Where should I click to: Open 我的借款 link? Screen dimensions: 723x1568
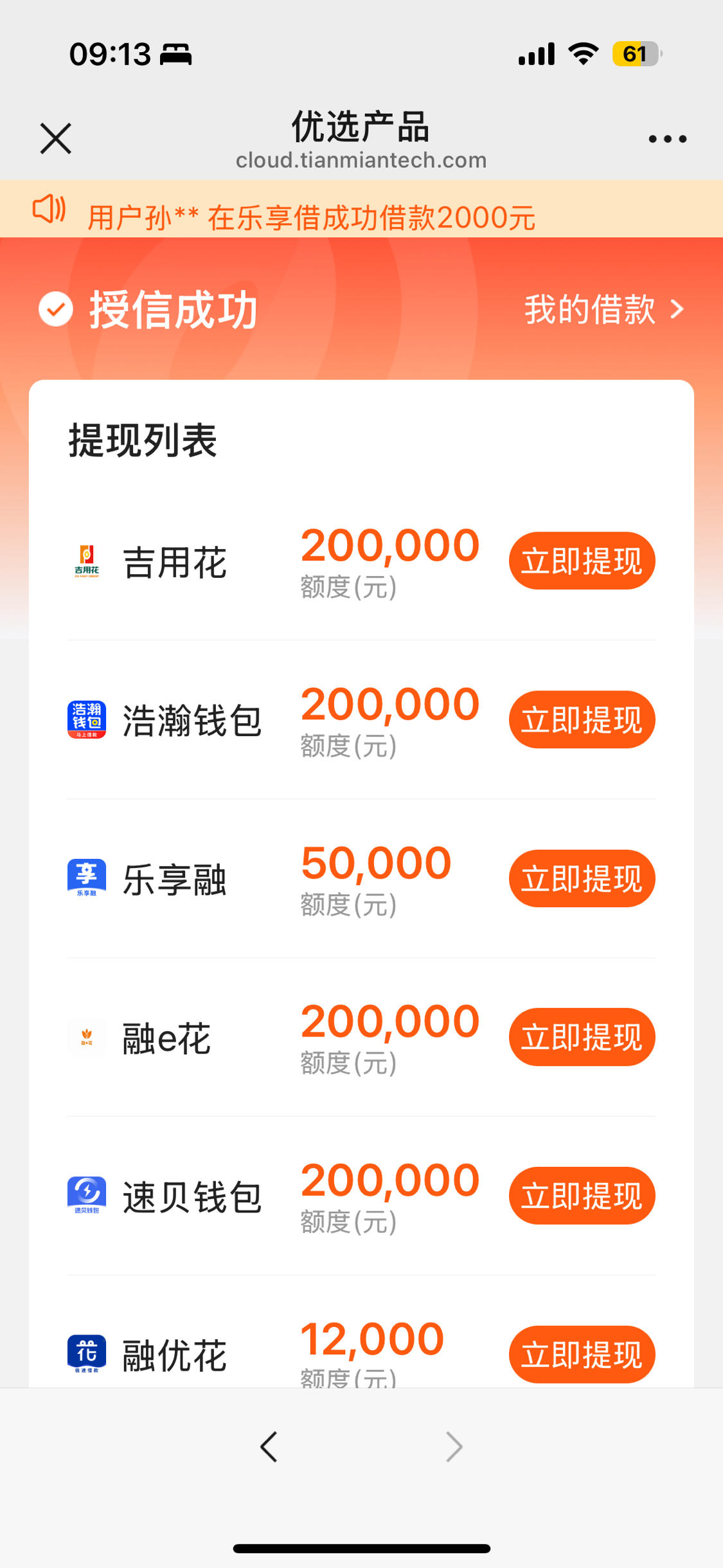click(x=605, y=309)
